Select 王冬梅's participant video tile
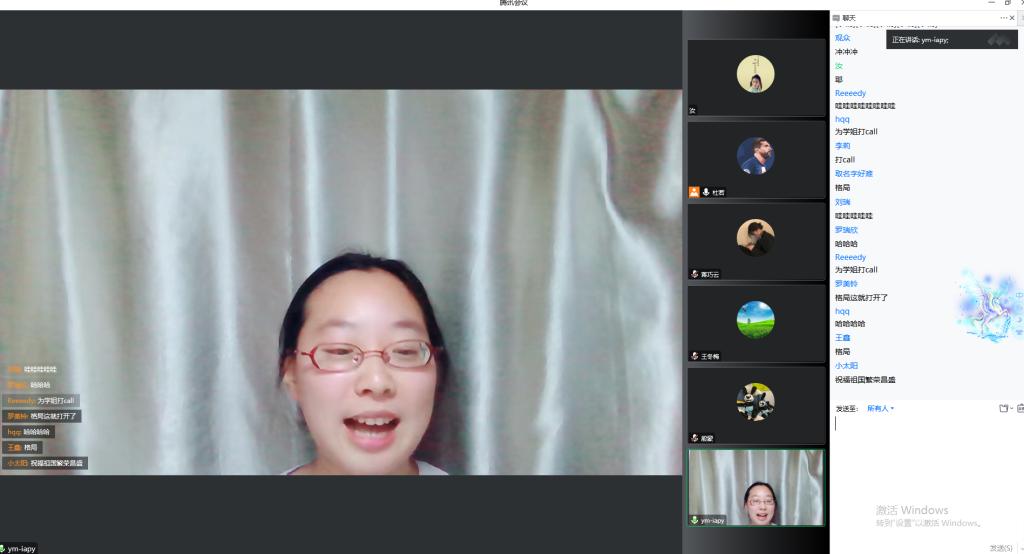This screenshot has height=554, width=1024. click(755, 321)
